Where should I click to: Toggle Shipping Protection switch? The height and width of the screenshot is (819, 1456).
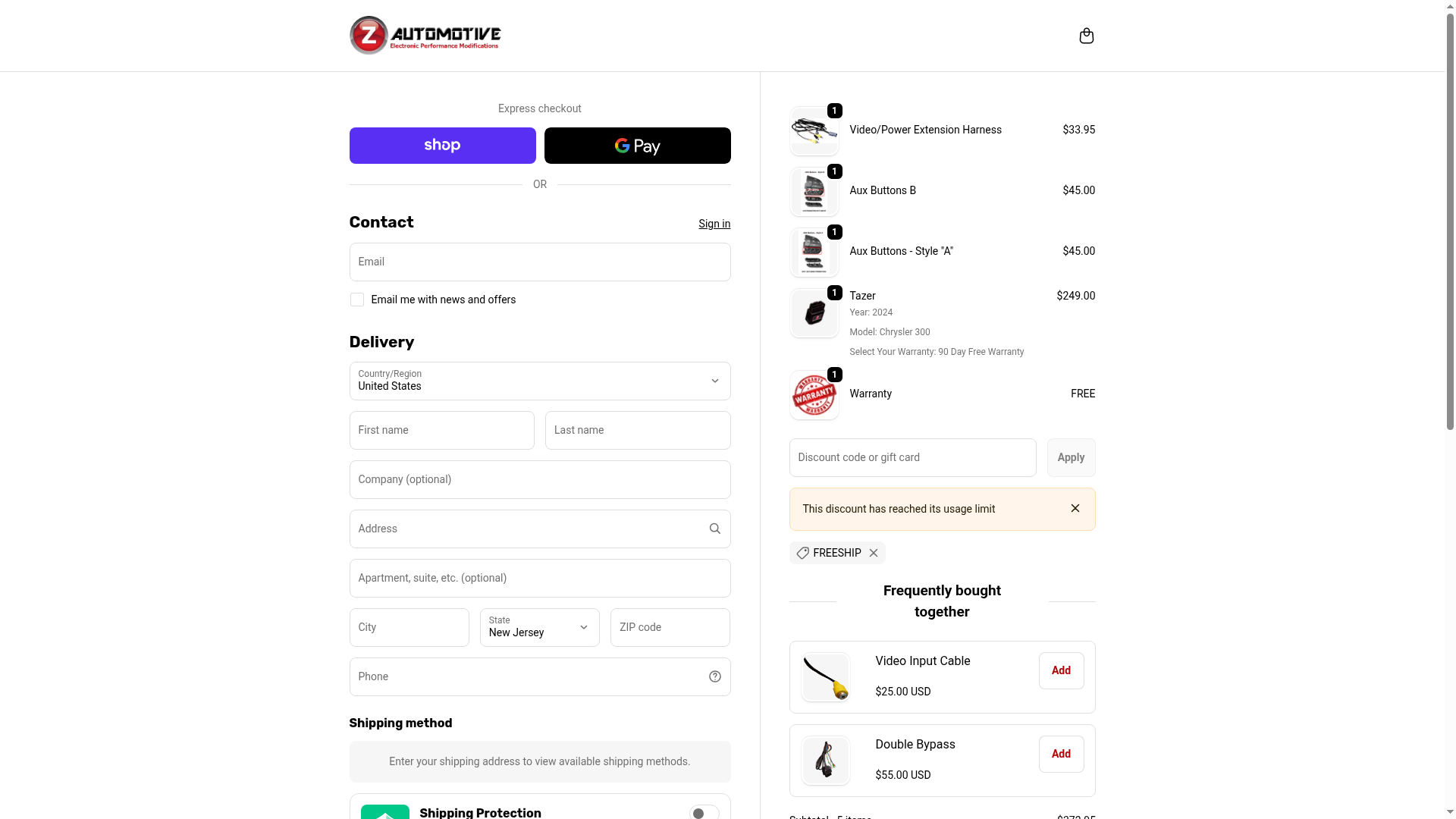tap(704, 812)
